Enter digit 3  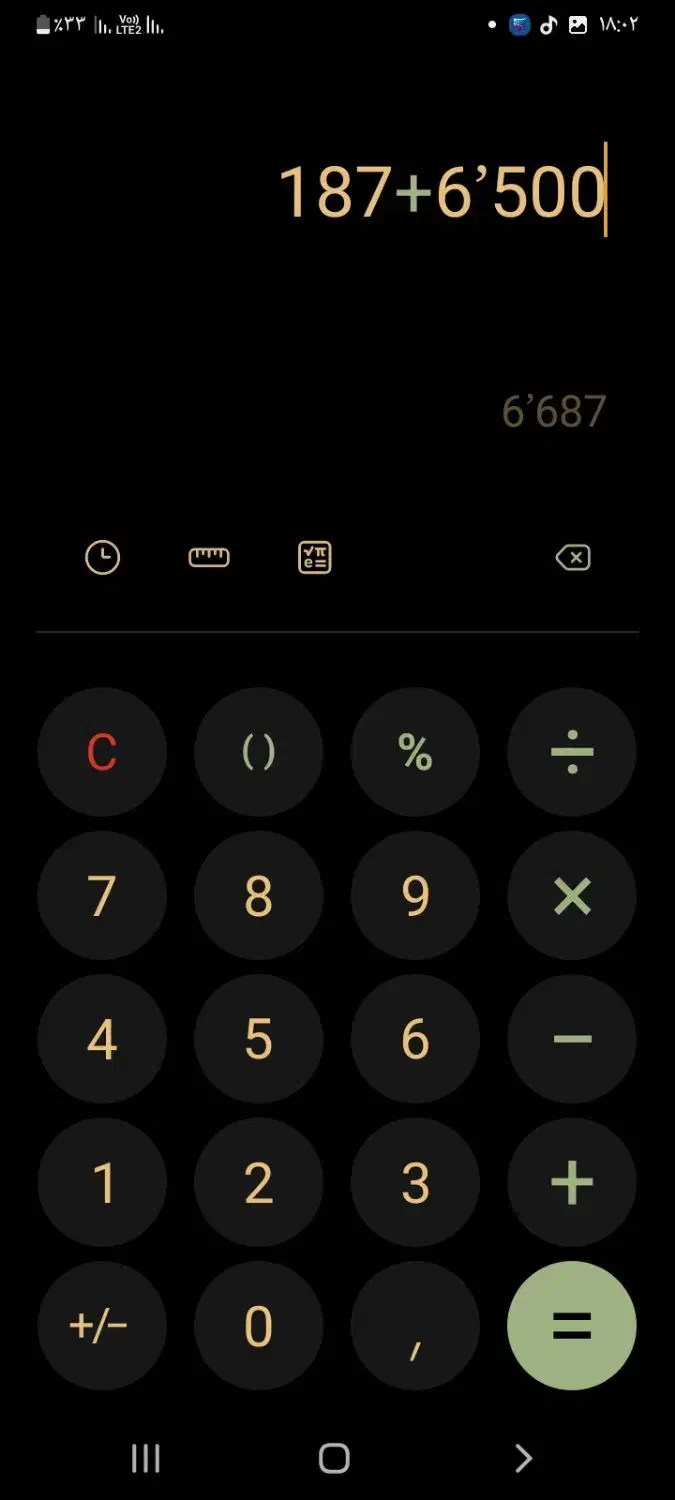pos(415,1182)
